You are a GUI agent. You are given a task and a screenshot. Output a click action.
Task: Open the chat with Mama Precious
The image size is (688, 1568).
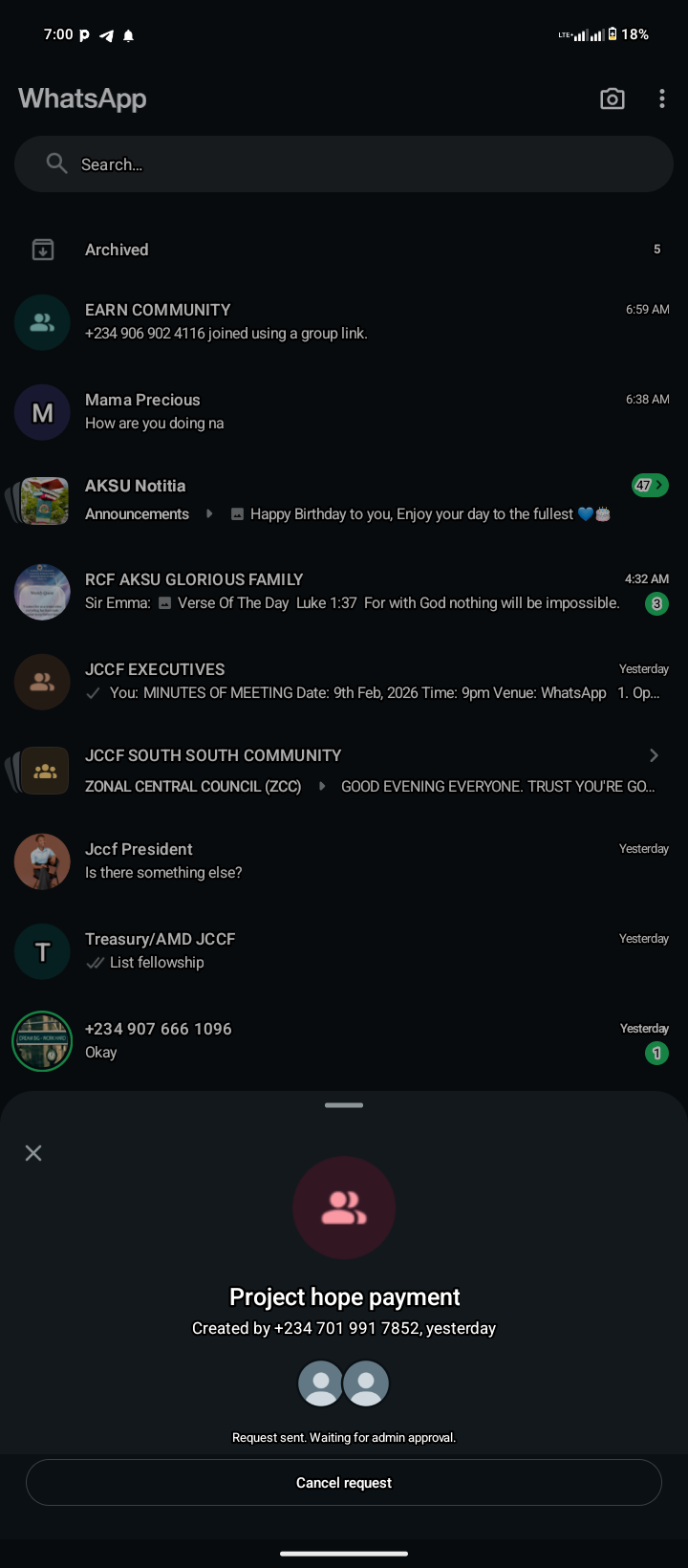344,411
